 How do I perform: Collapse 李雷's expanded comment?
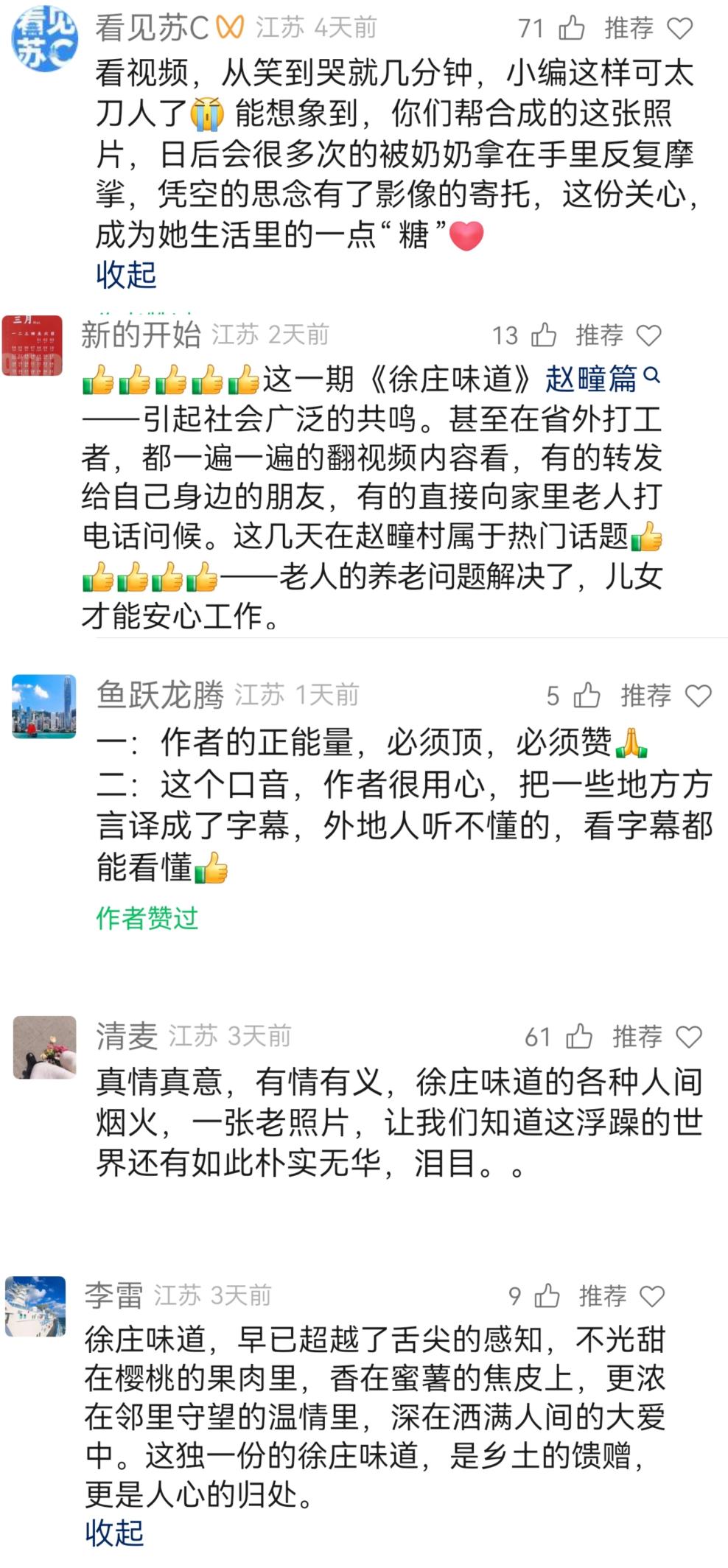114,1533
